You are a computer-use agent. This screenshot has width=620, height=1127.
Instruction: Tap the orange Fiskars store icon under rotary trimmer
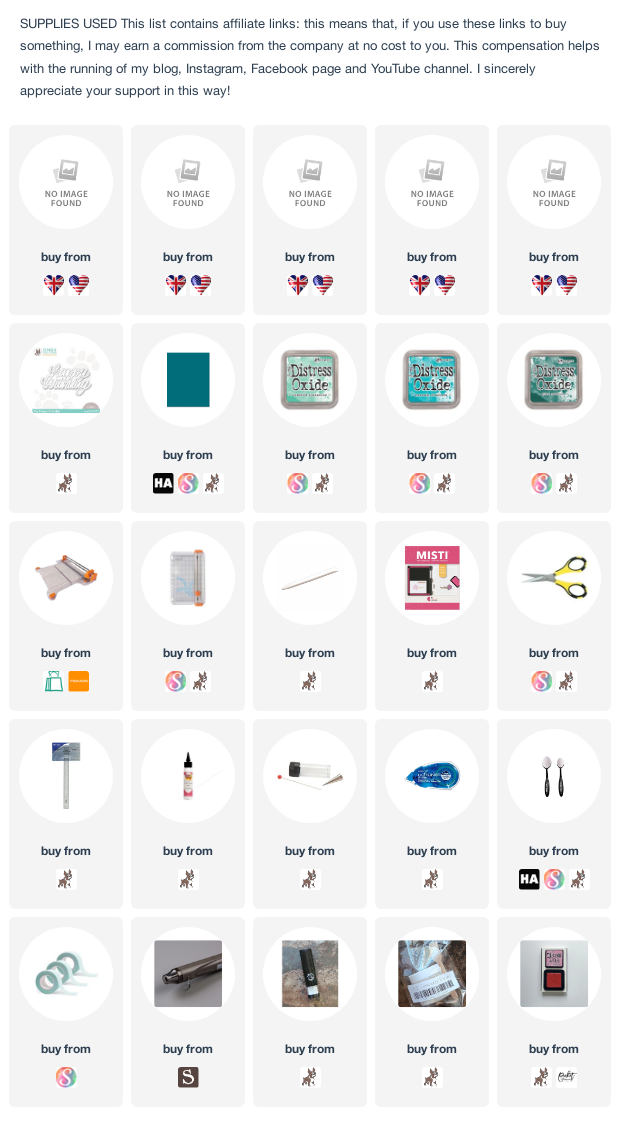coord(78,681)
